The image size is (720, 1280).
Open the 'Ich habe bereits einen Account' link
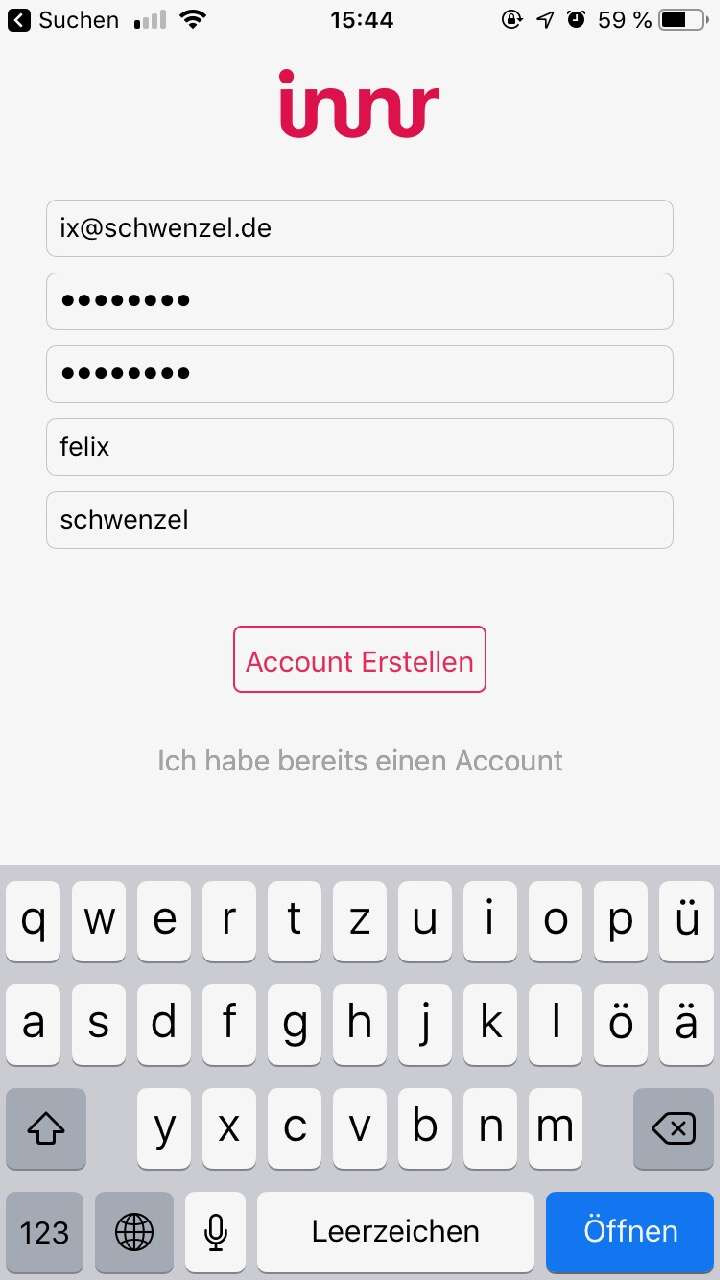click(360, 761)
